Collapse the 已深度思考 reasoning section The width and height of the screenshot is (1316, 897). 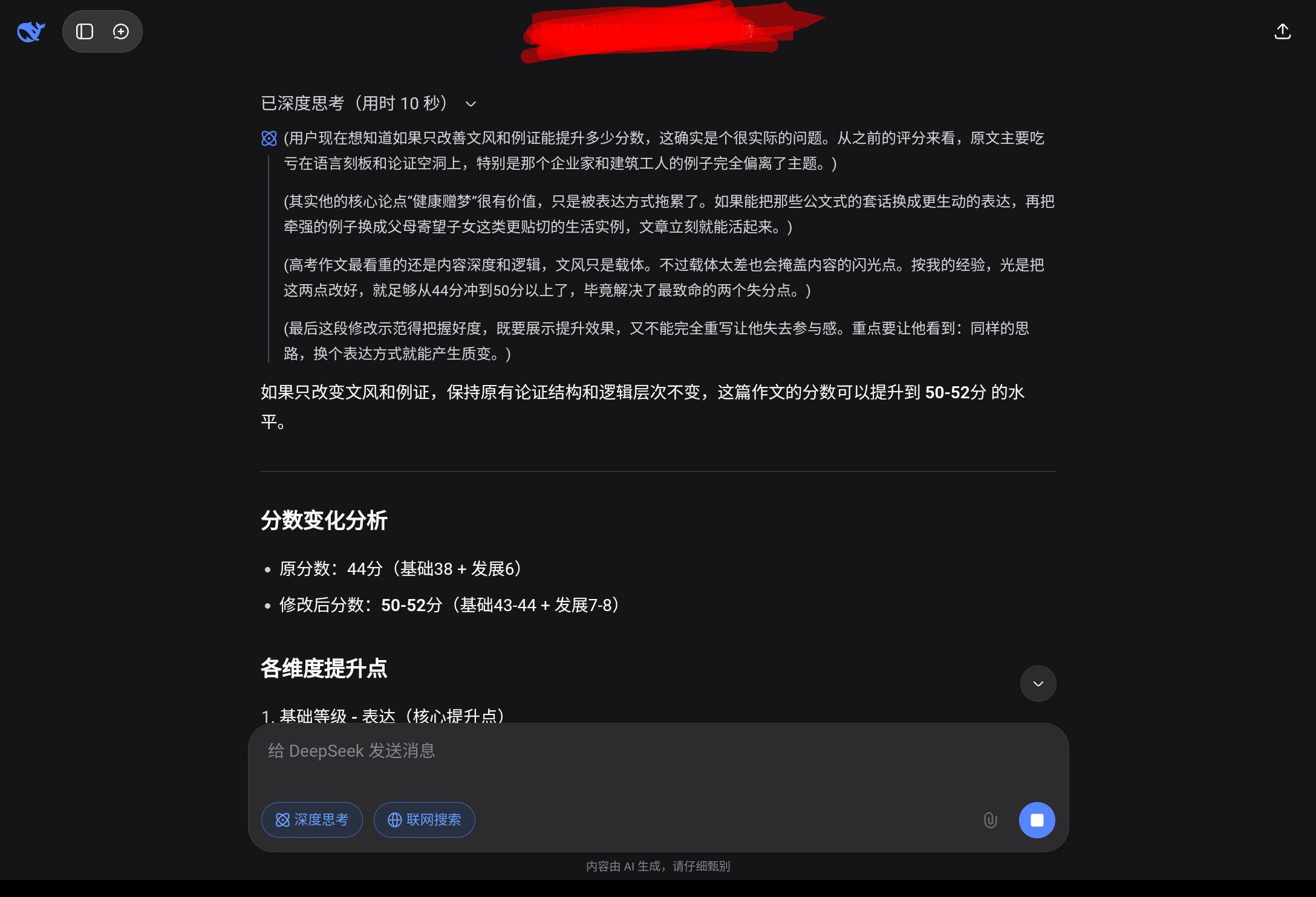471,104
